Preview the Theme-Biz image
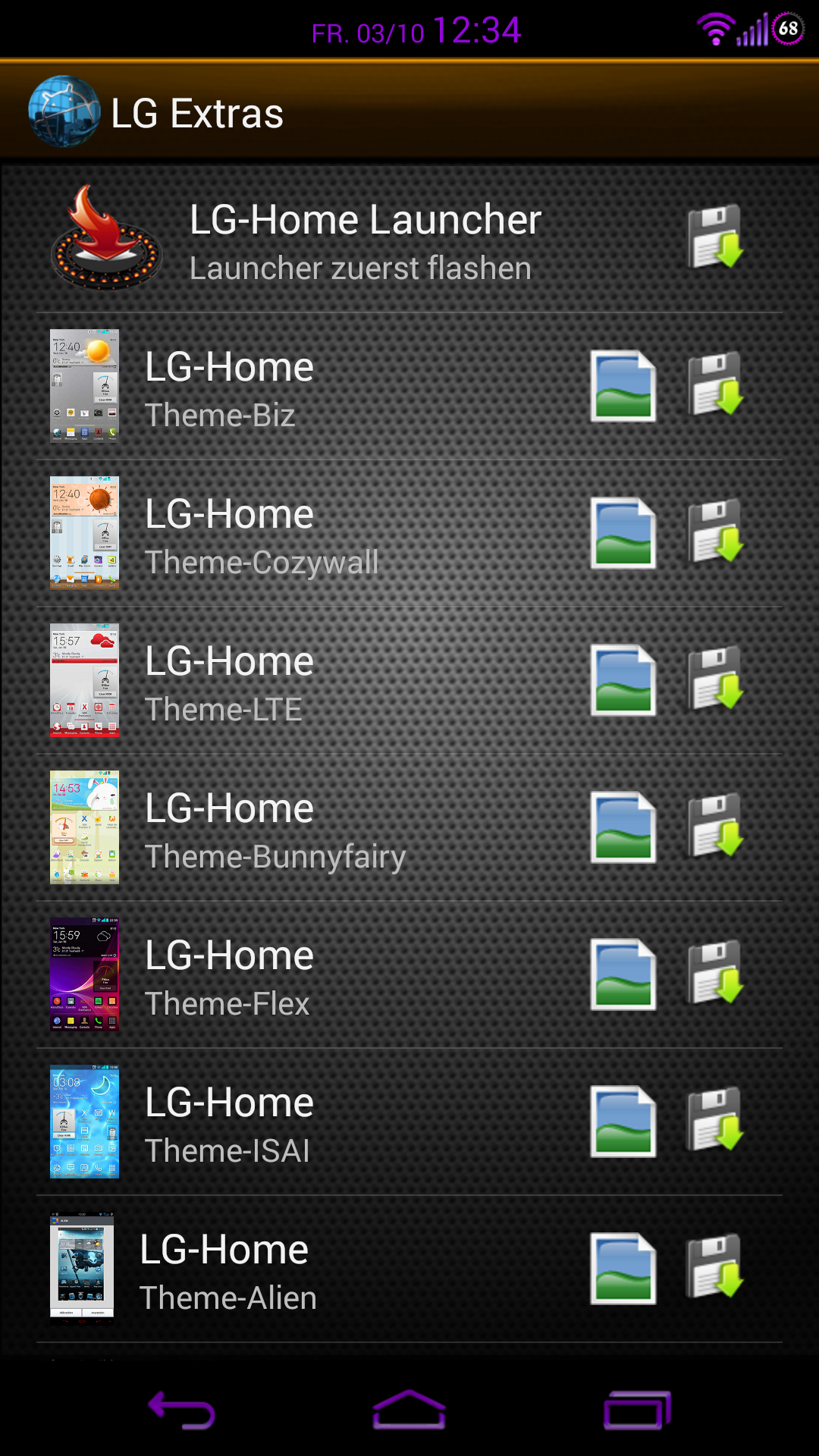This screenshot has height=1456, width=819. [623, 385]
